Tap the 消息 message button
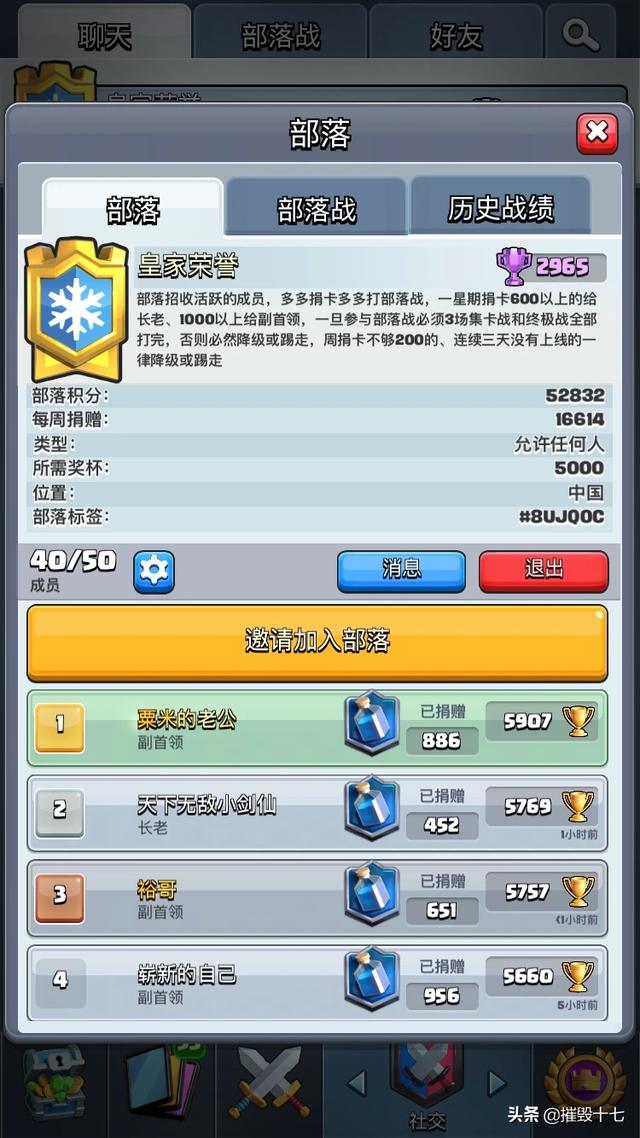The width and height of the screenshot is (640, 1138). pyautogui.click(x=401, y=571)
